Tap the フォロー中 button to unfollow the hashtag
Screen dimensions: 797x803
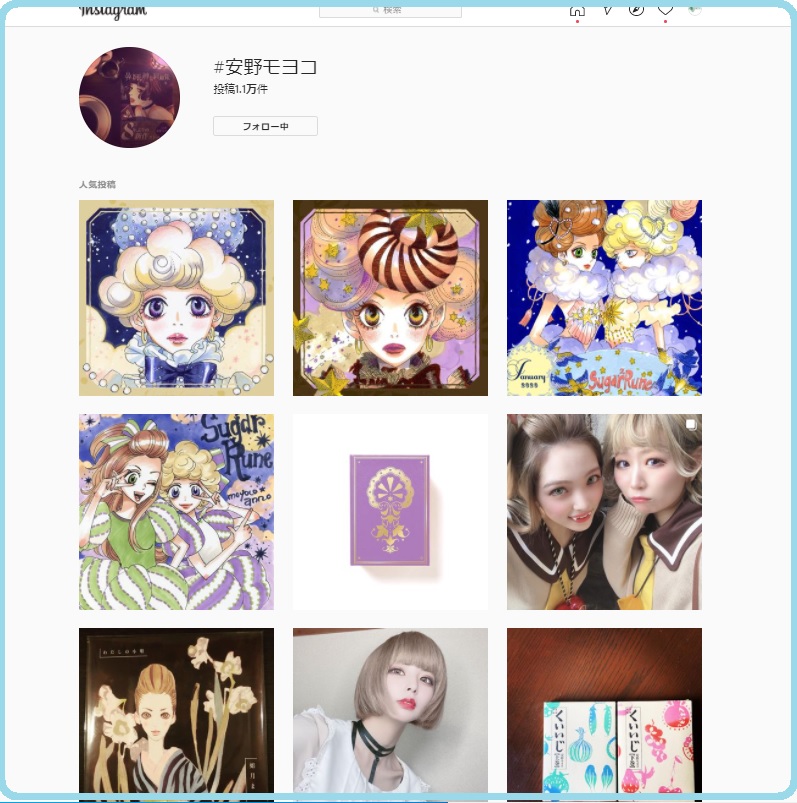[x=265, y=126]
